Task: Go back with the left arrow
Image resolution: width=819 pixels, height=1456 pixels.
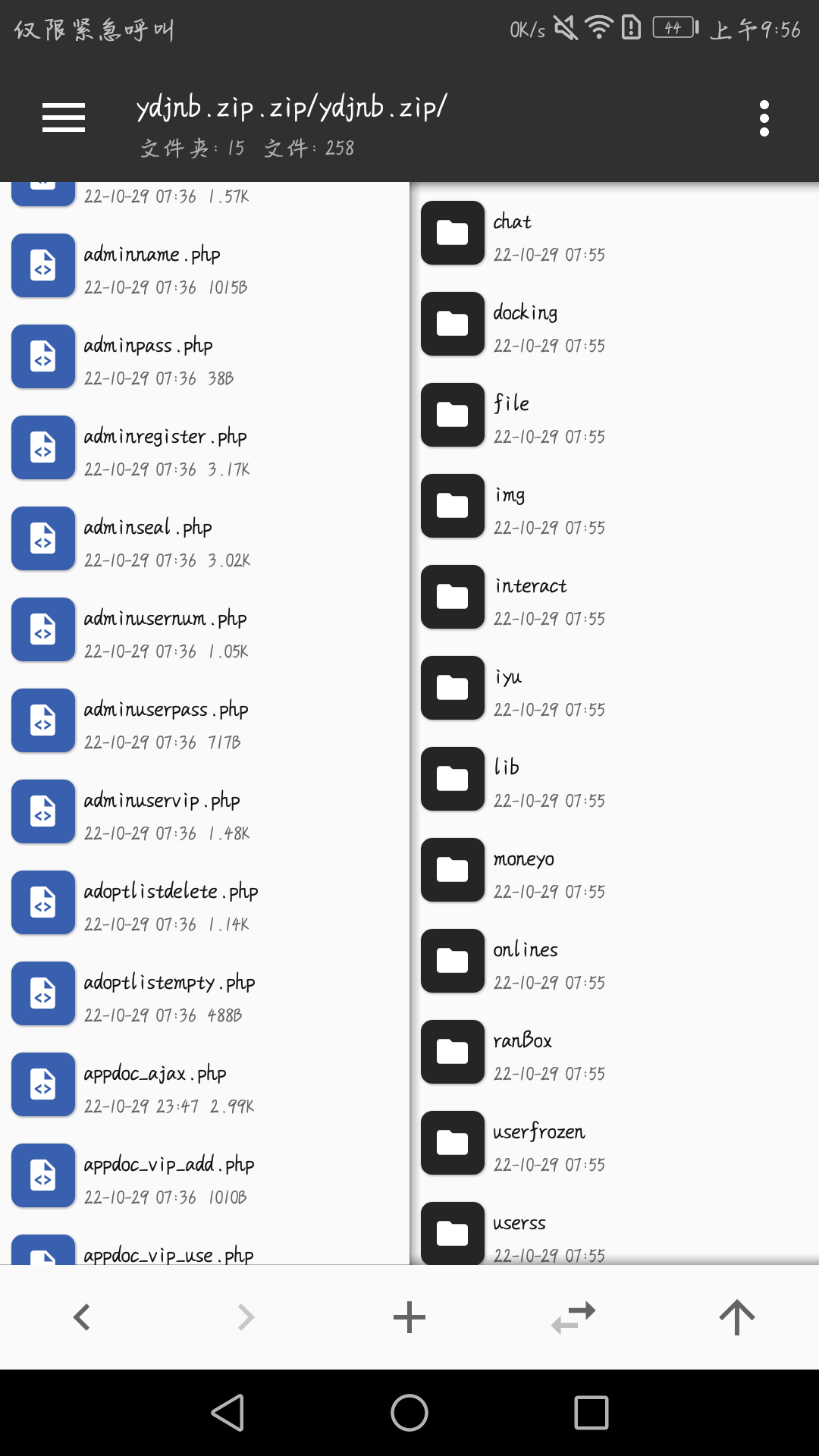Action: point(82,1317)
